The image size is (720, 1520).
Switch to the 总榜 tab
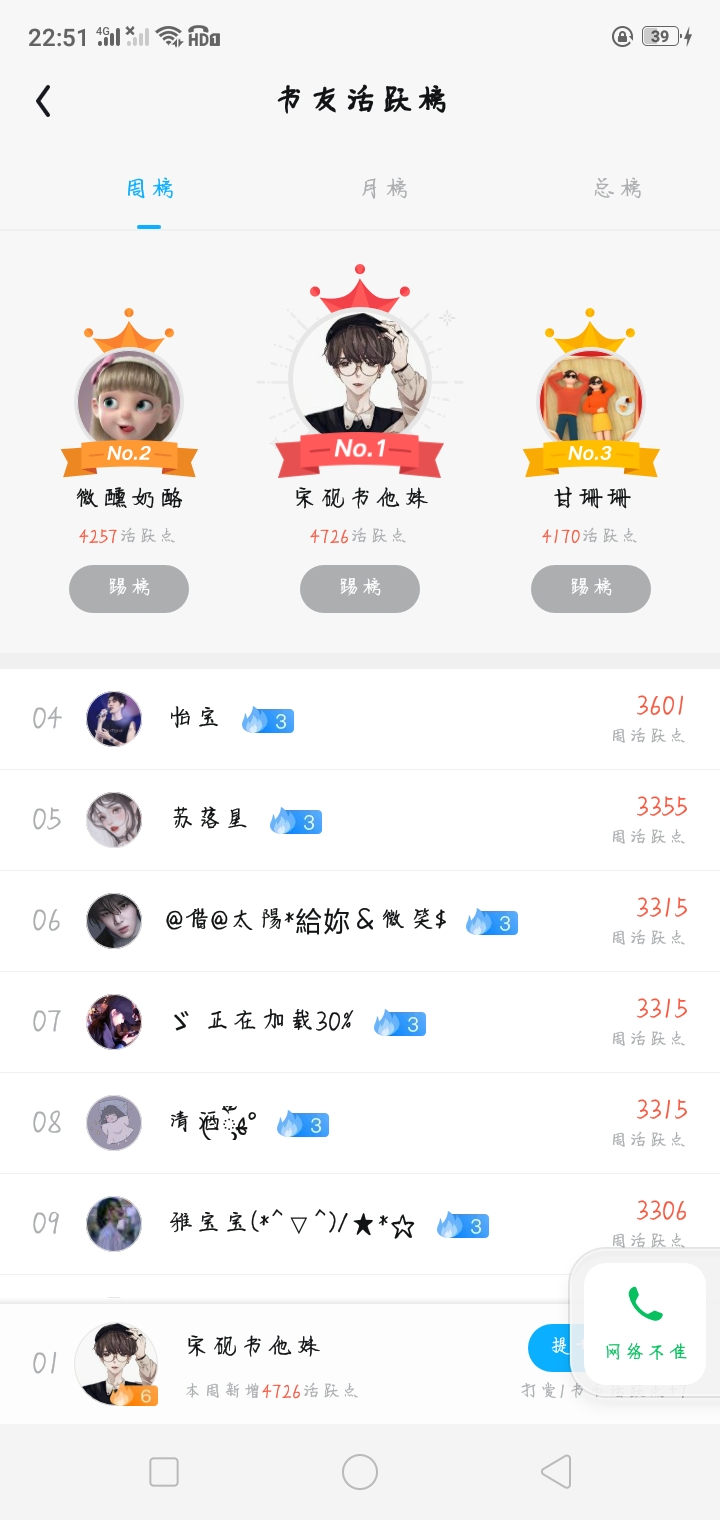(617, 188)
